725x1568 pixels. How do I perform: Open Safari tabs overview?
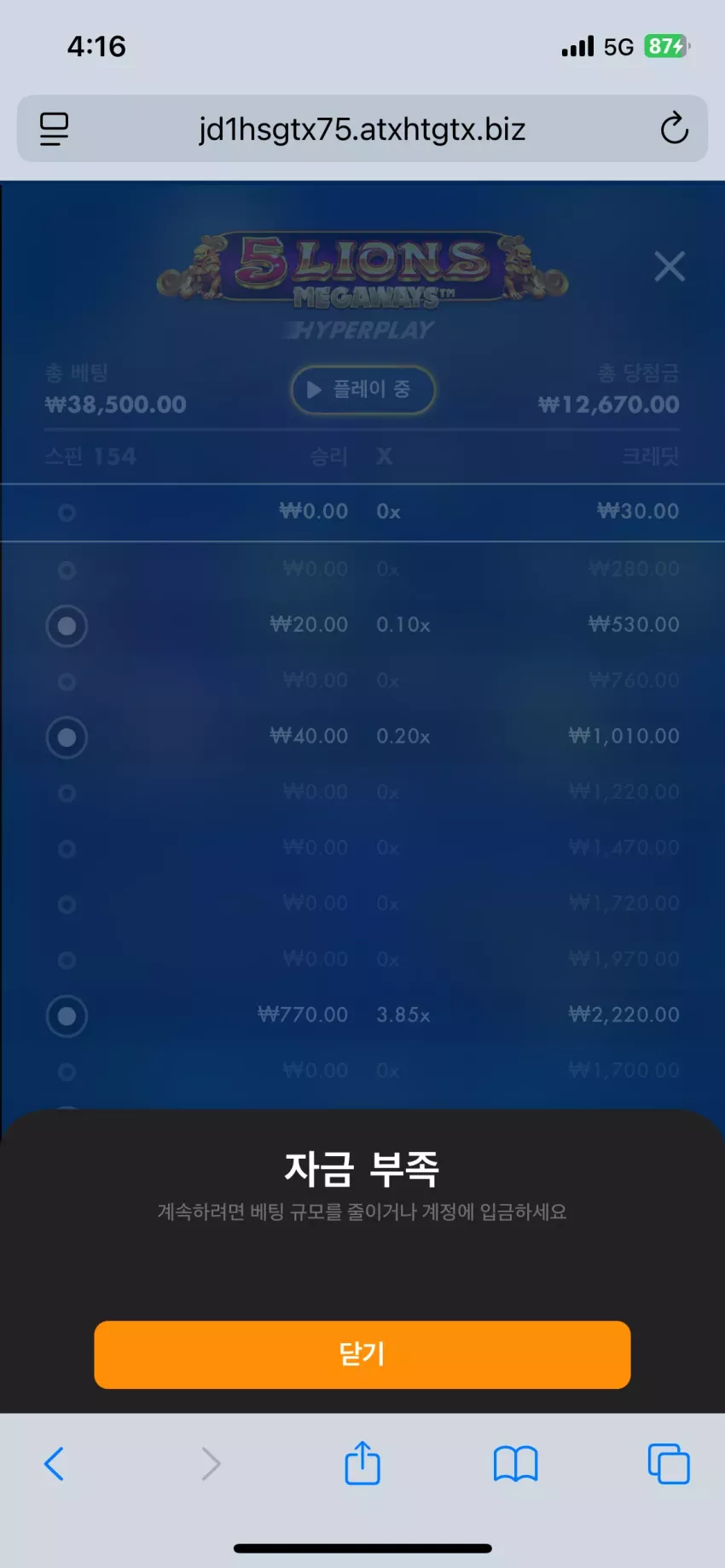point(669,1464)
